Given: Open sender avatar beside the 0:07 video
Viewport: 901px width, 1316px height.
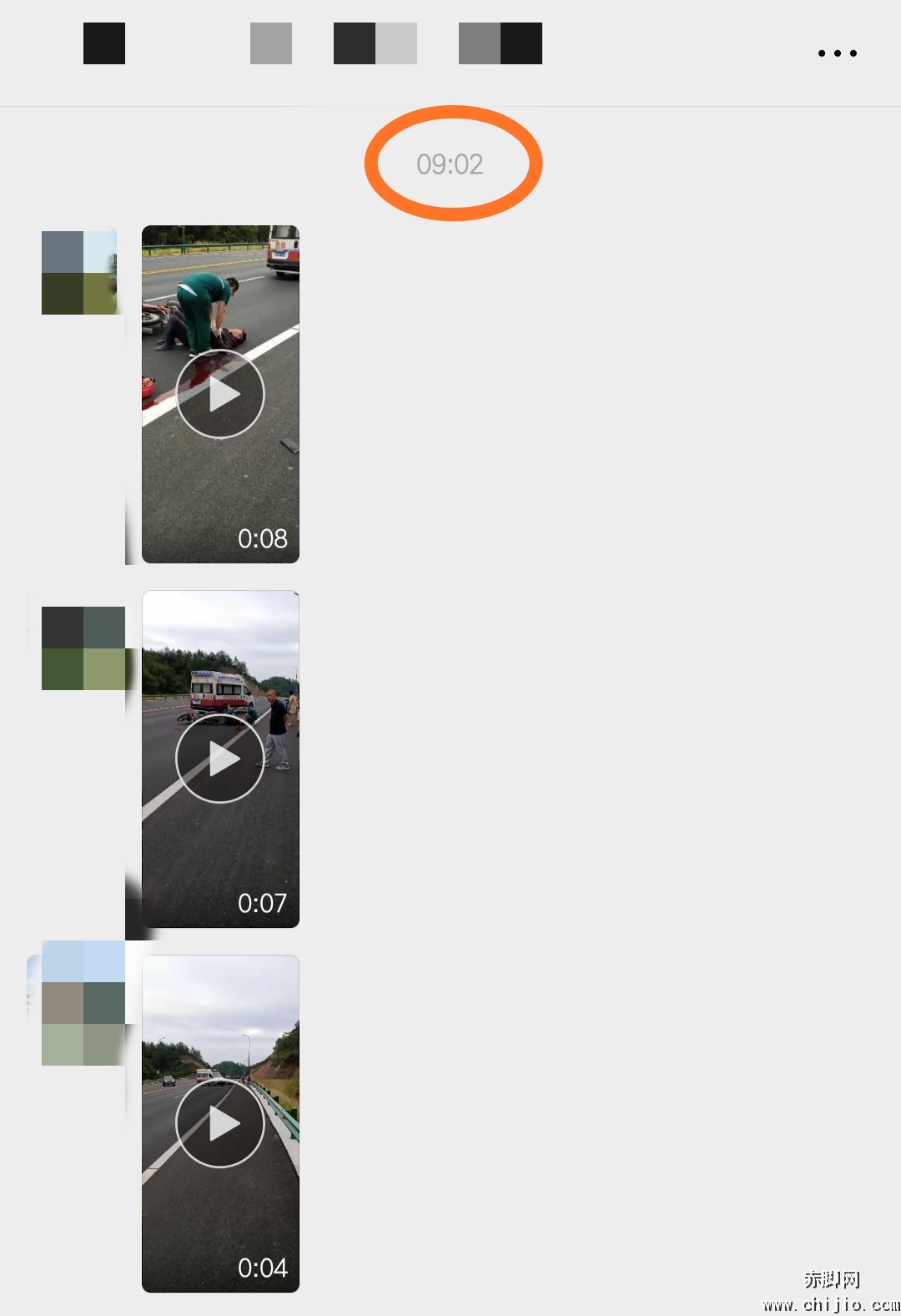Looking at the screenshot, I should [x=83, y=648].
